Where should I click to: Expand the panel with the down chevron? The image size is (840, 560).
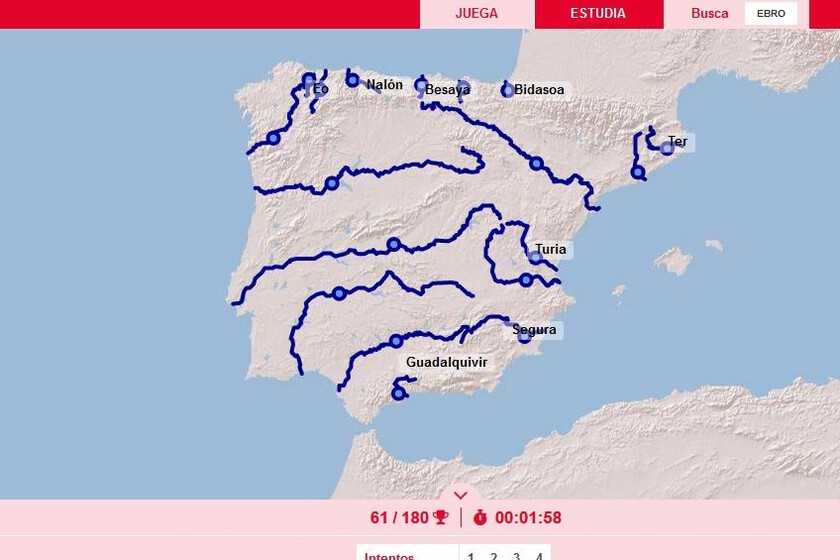(461, 494)
